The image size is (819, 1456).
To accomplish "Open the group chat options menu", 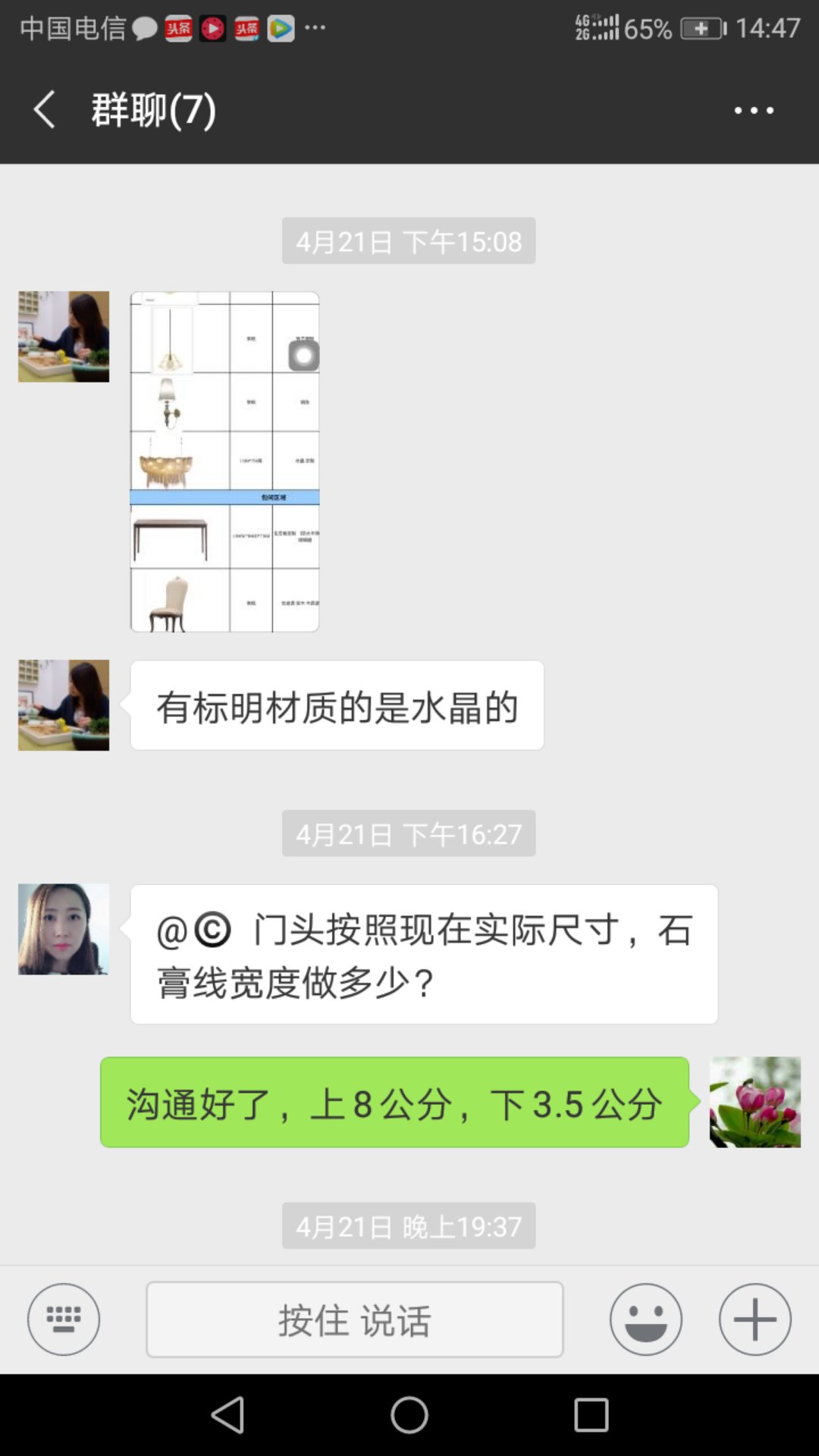I will (x=754, y=111).
